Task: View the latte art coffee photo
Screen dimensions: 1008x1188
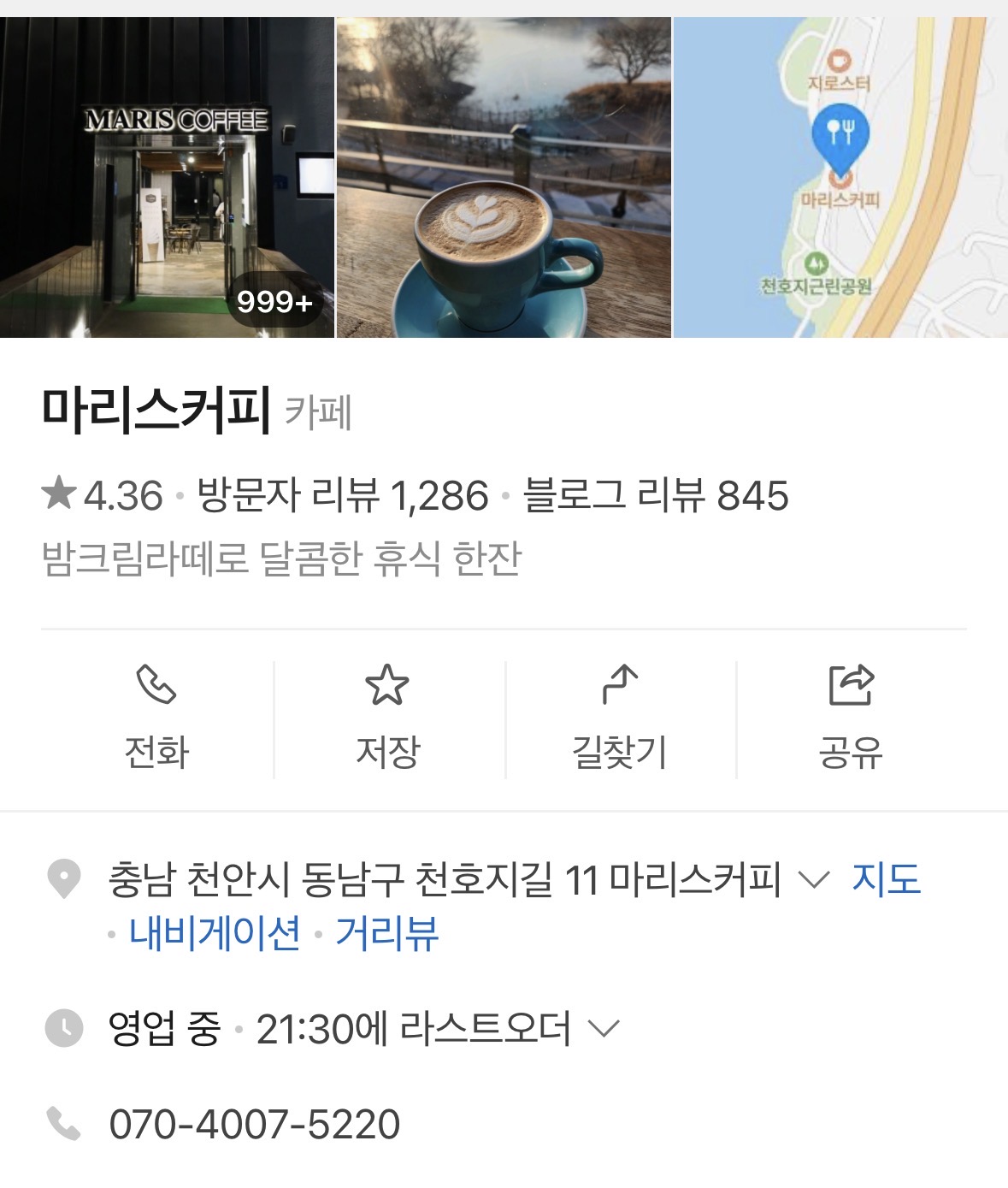Action: [x=504, y=178]
